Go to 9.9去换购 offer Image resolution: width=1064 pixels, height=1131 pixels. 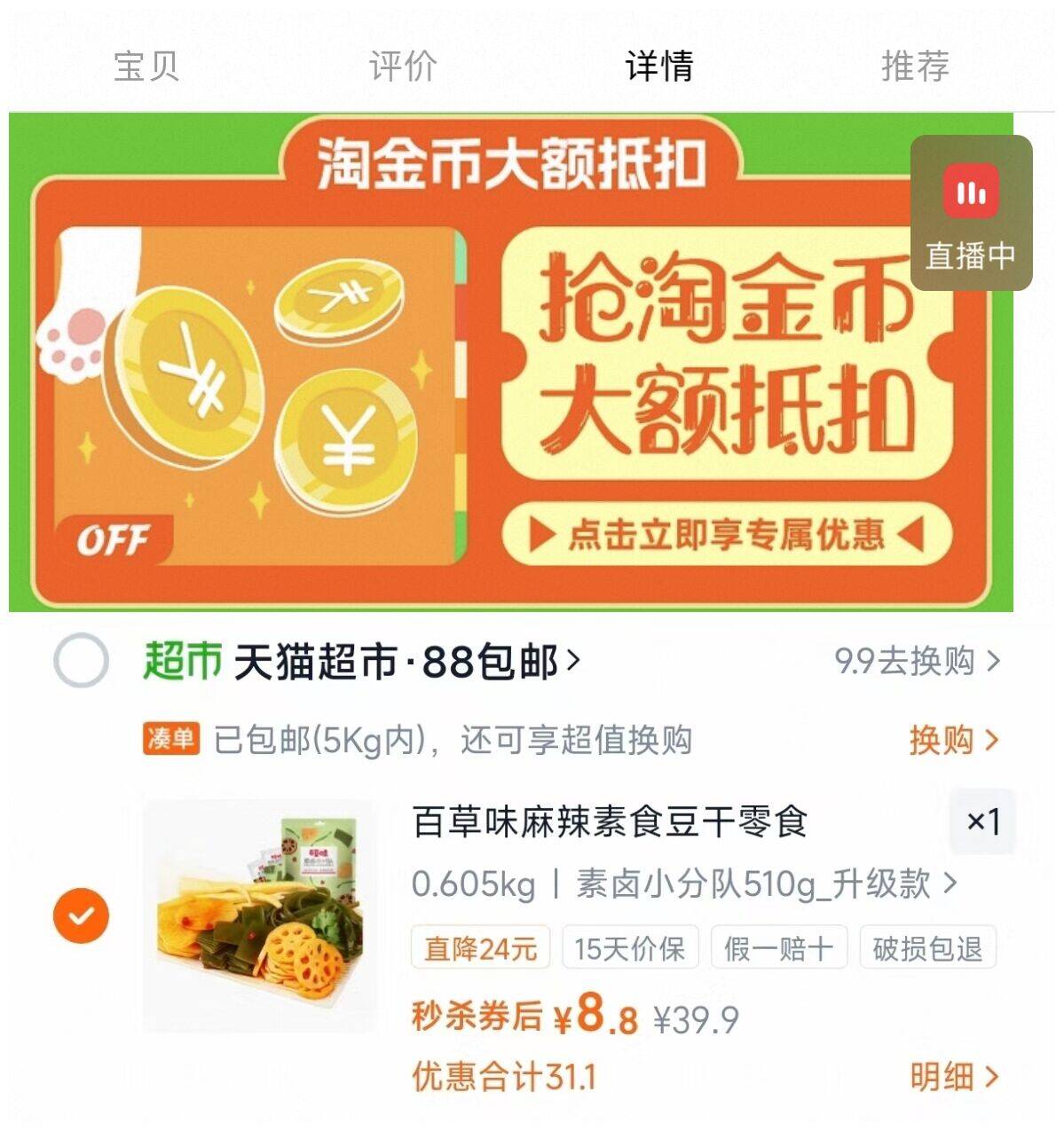917,662
